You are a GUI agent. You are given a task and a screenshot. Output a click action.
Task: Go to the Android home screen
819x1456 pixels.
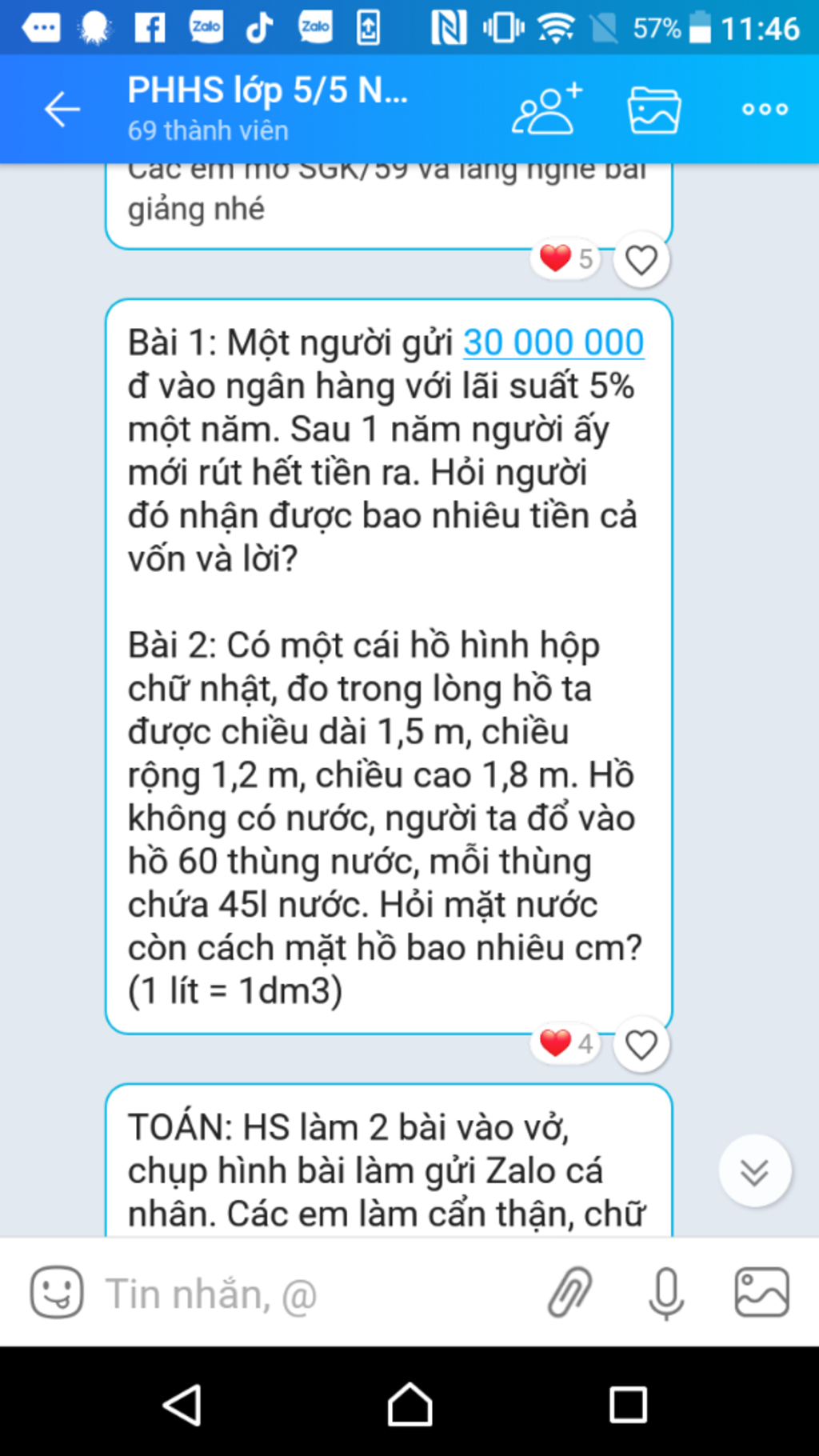(409, 1405)
